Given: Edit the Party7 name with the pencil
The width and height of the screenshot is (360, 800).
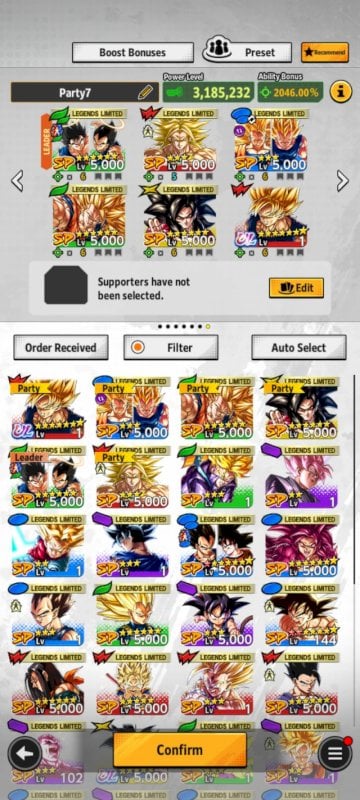Looking at the screenshot, I should click(x=145, y=92).
